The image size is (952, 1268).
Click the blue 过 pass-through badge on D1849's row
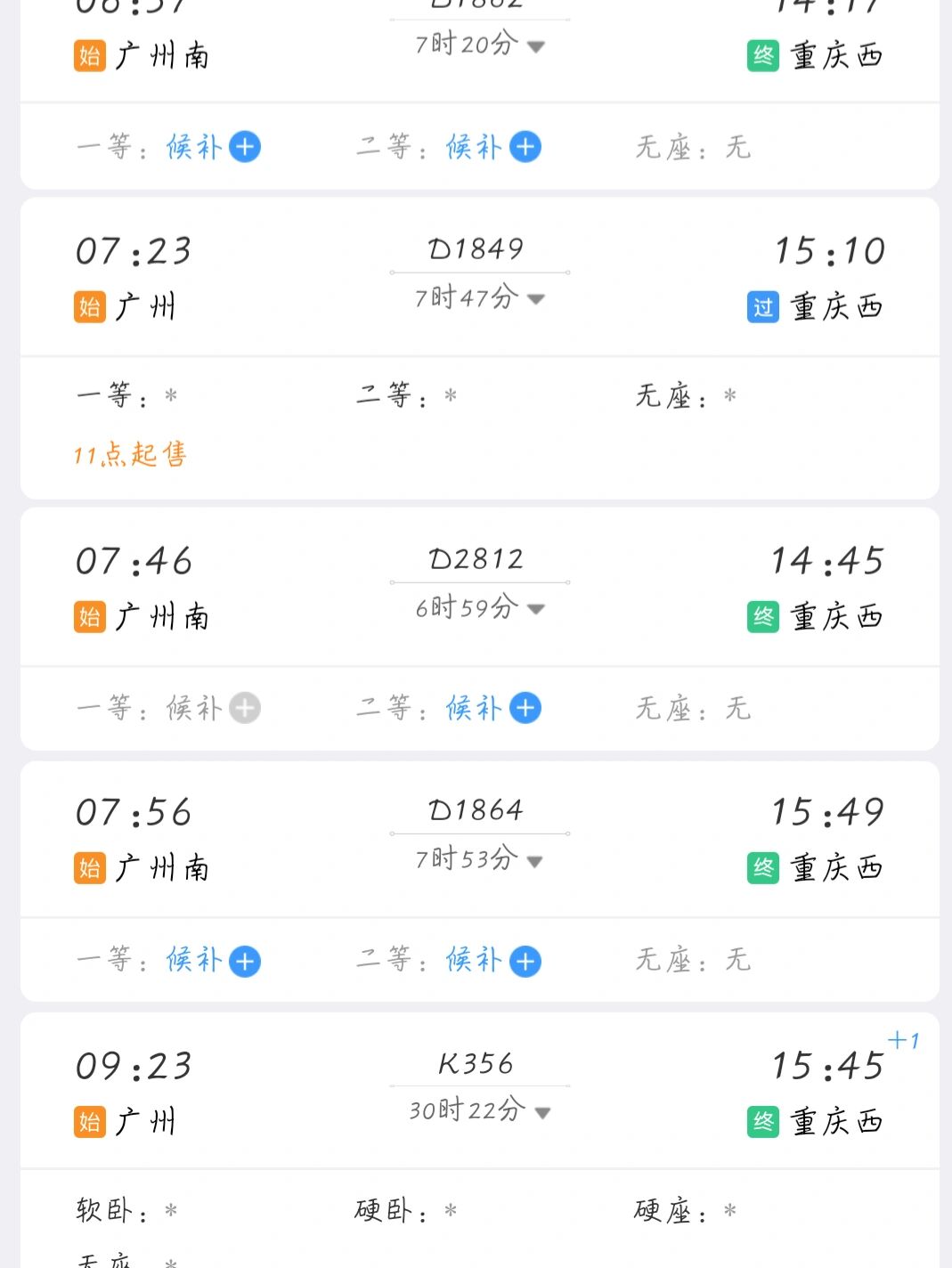click(x=762, y=306)
